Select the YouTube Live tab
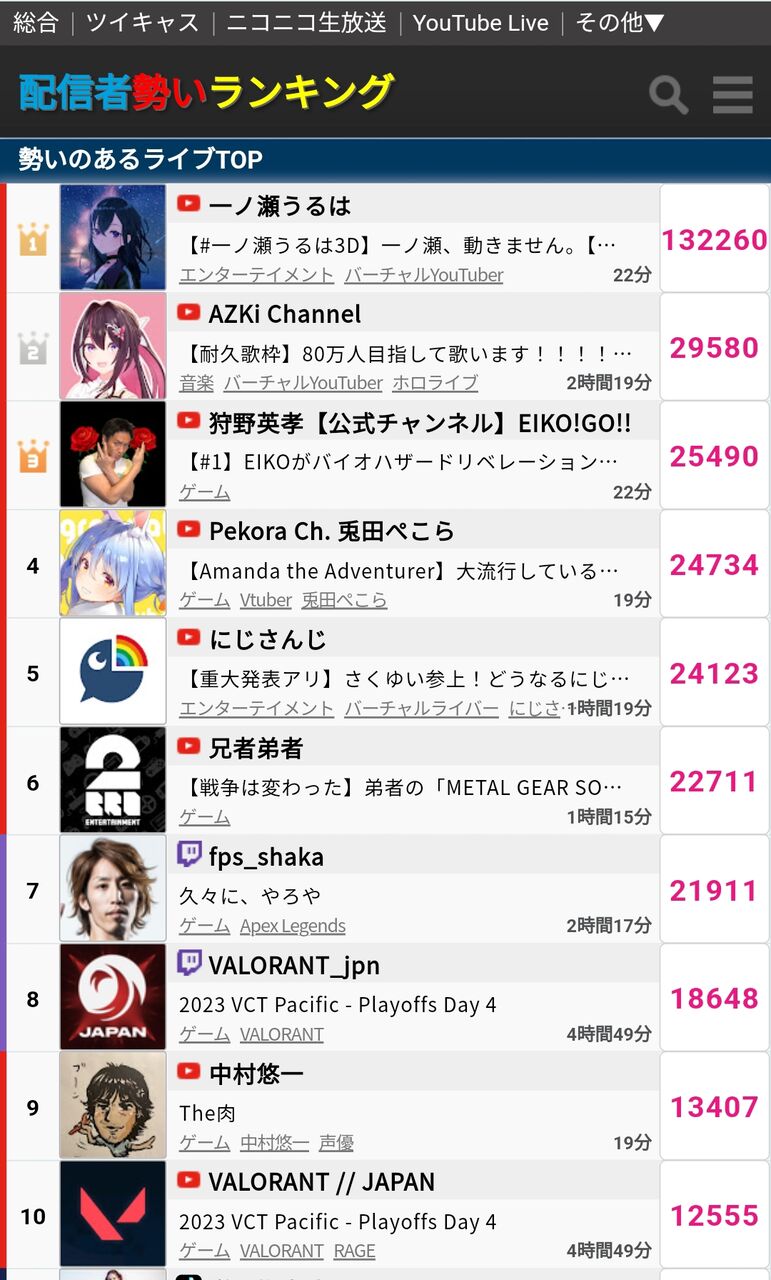This screenshot has height=1280, width=771. [x=480, y=23]
